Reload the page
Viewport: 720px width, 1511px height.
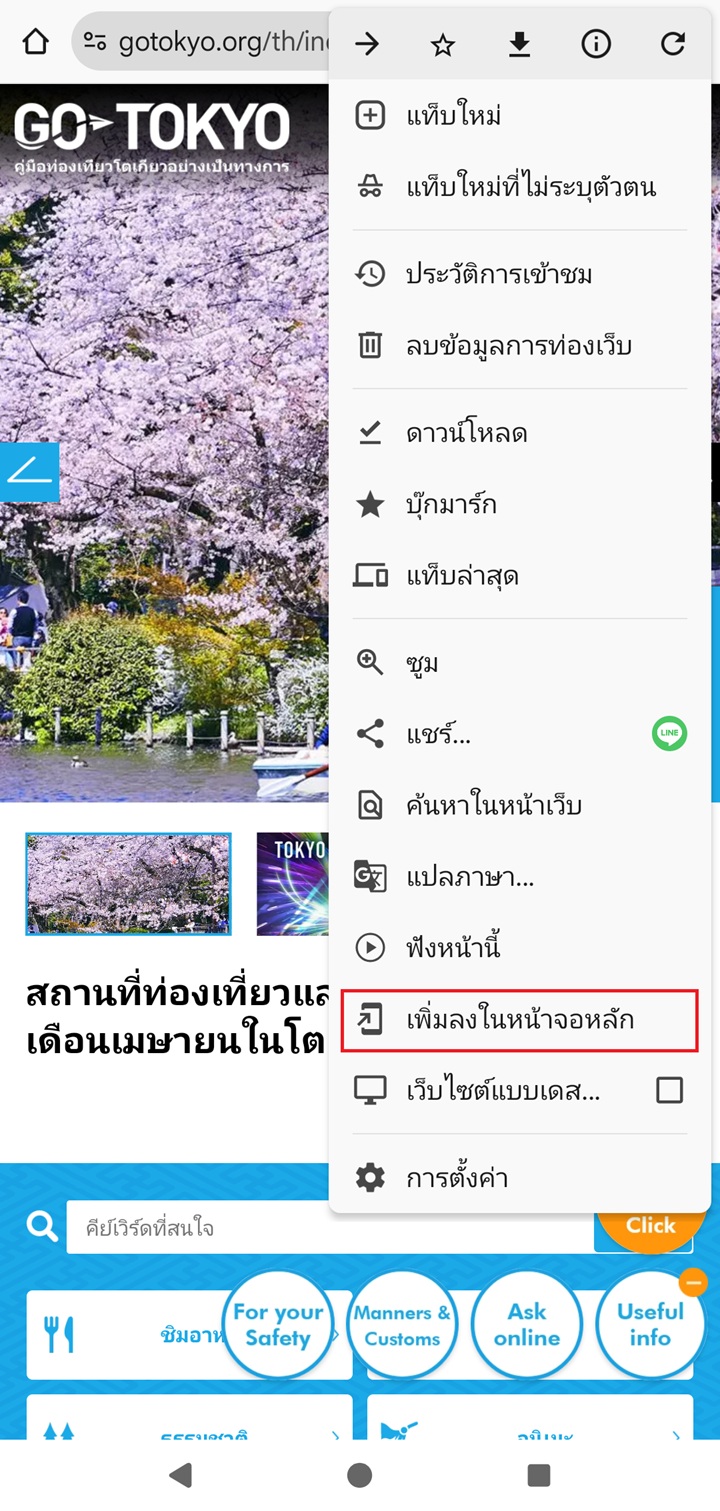673,44
